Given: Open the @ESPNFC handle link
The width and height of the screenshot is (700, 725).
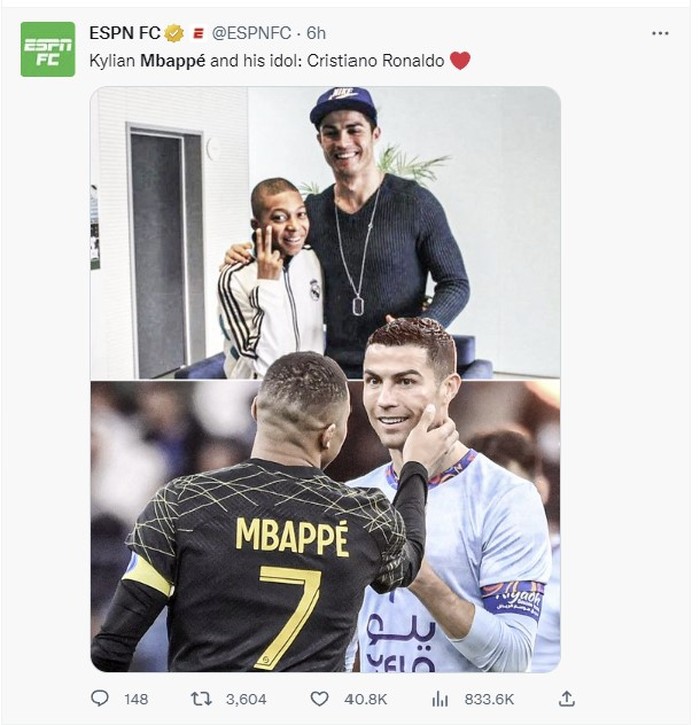Looking at the screenshot, I should click(248, 33).
